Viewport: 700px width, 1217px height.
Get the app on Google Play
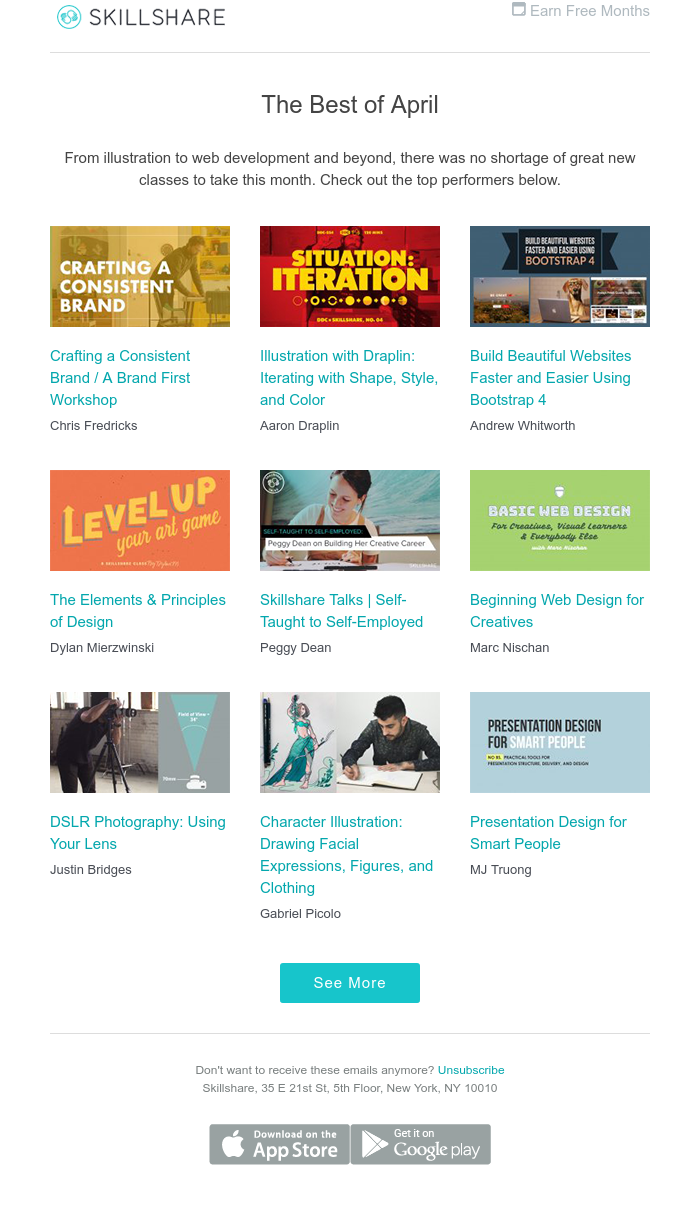[x=421, y=1144]
